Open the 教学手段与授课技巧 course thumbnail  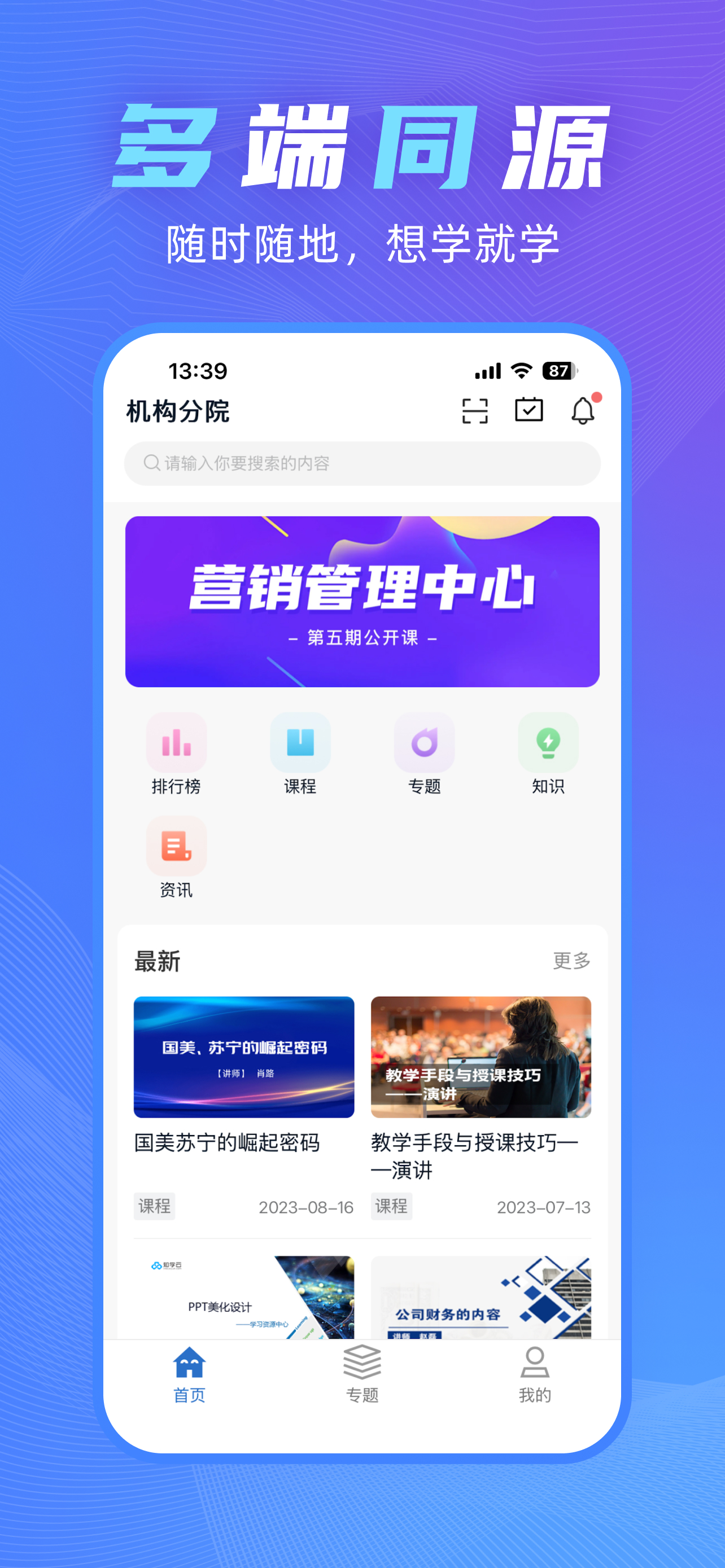click(481, 1057)
